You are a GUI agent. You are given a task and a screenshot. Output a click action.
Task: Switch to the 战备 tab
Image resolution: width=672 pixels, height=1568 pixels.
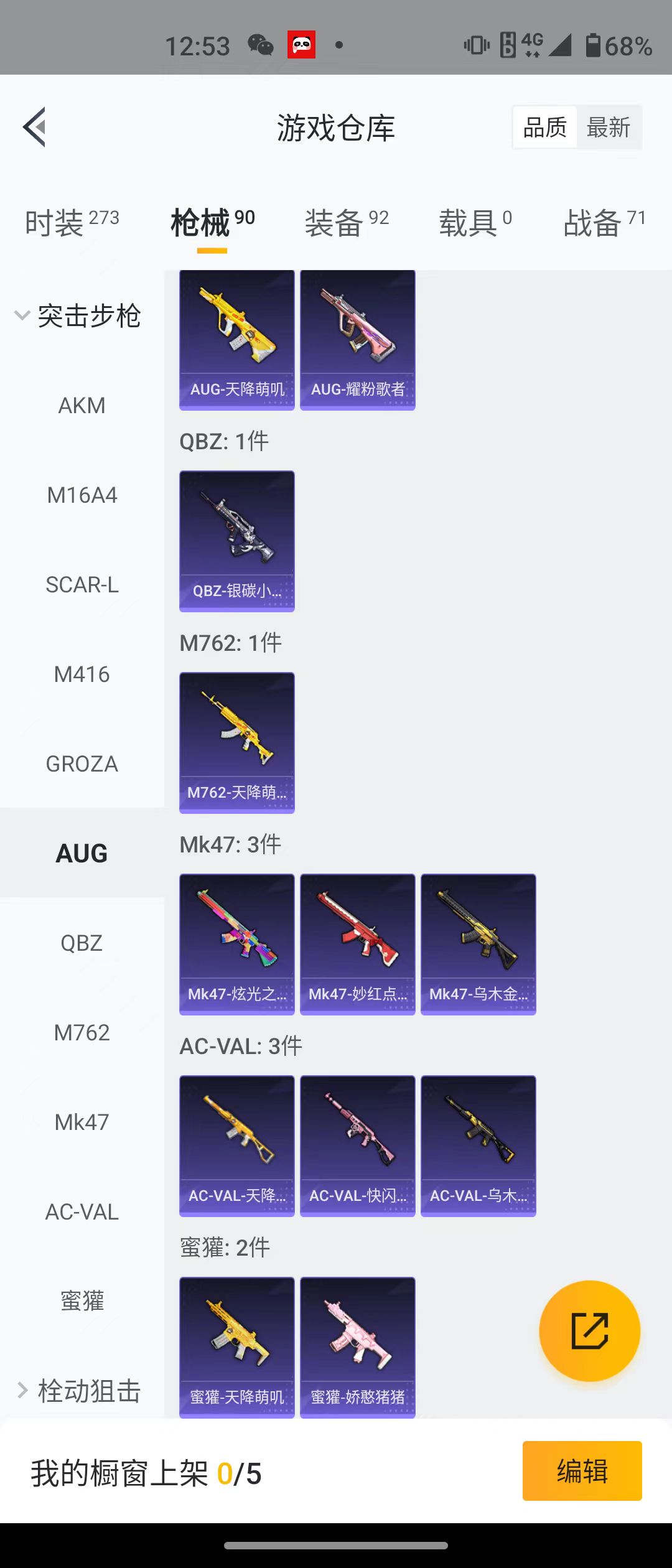click(604, 223)
